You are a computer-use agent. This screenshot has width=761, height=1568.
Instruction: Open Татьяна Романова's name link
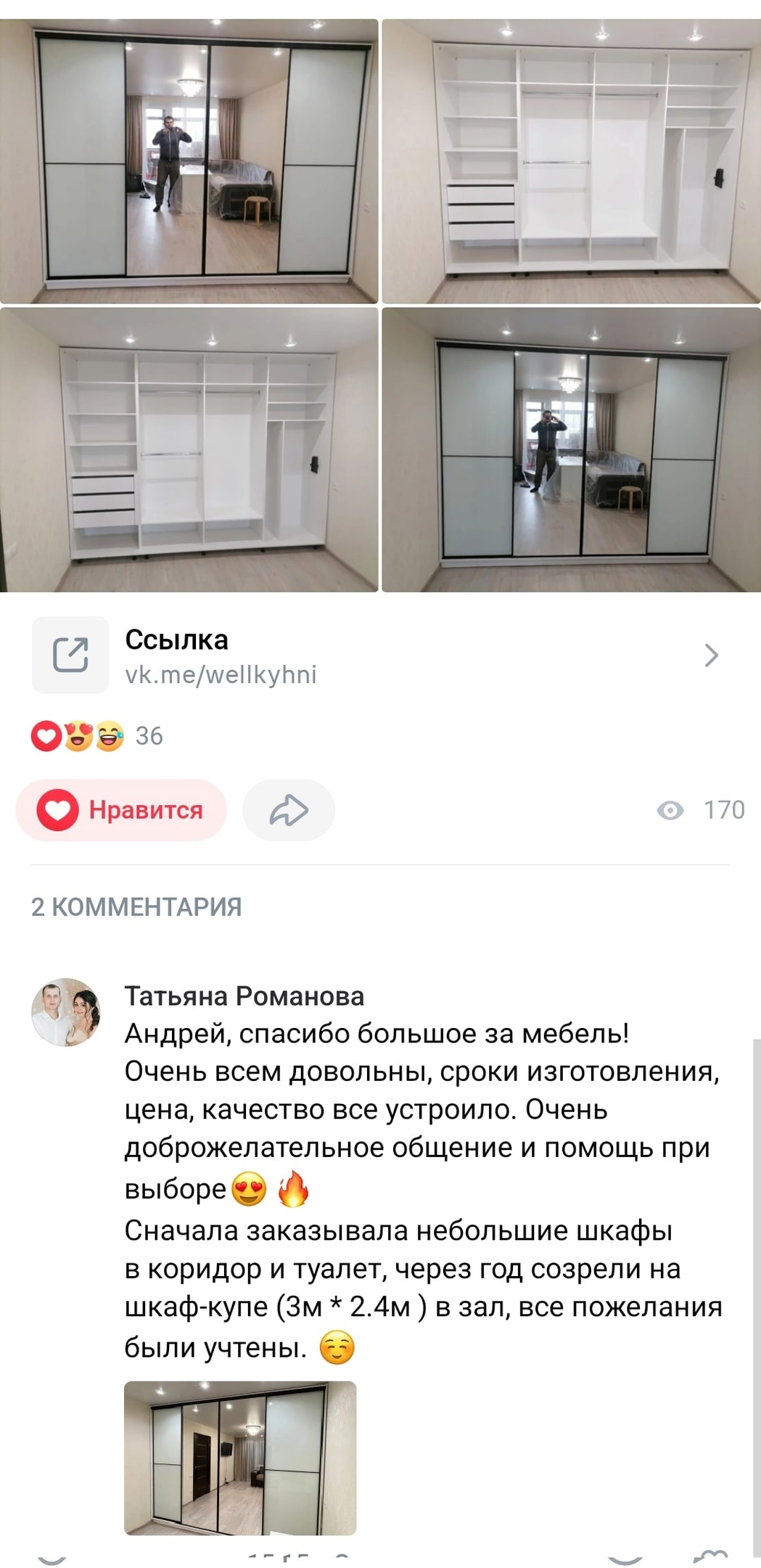[244, 997]
